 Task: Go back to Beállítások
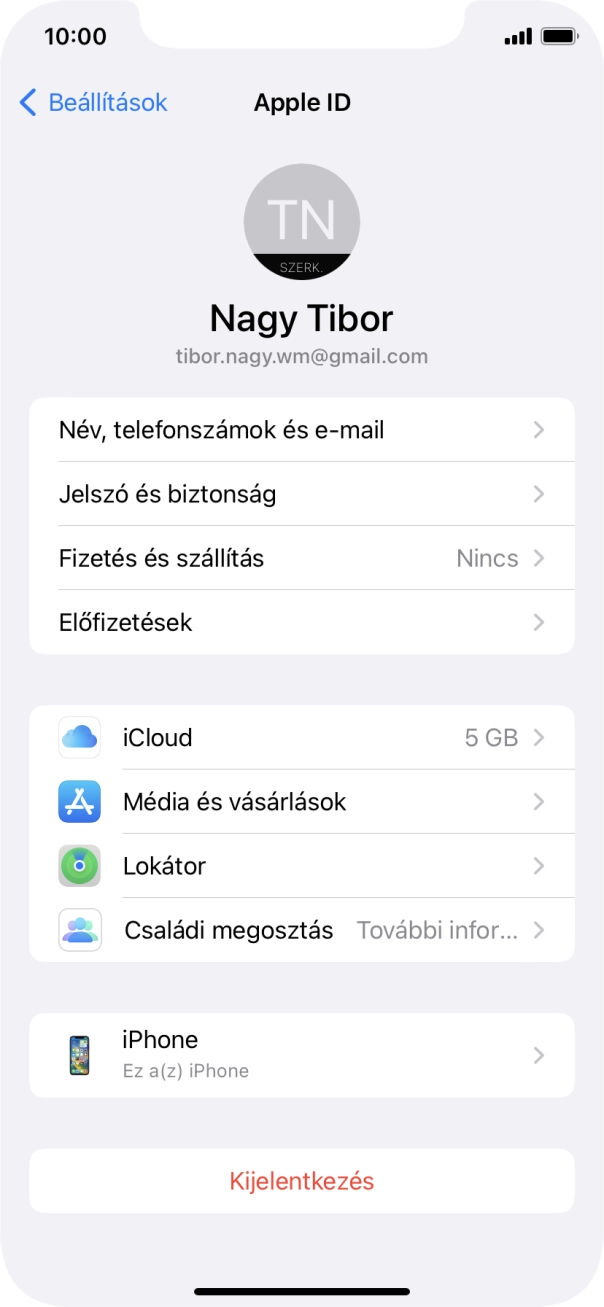point(94,103)
